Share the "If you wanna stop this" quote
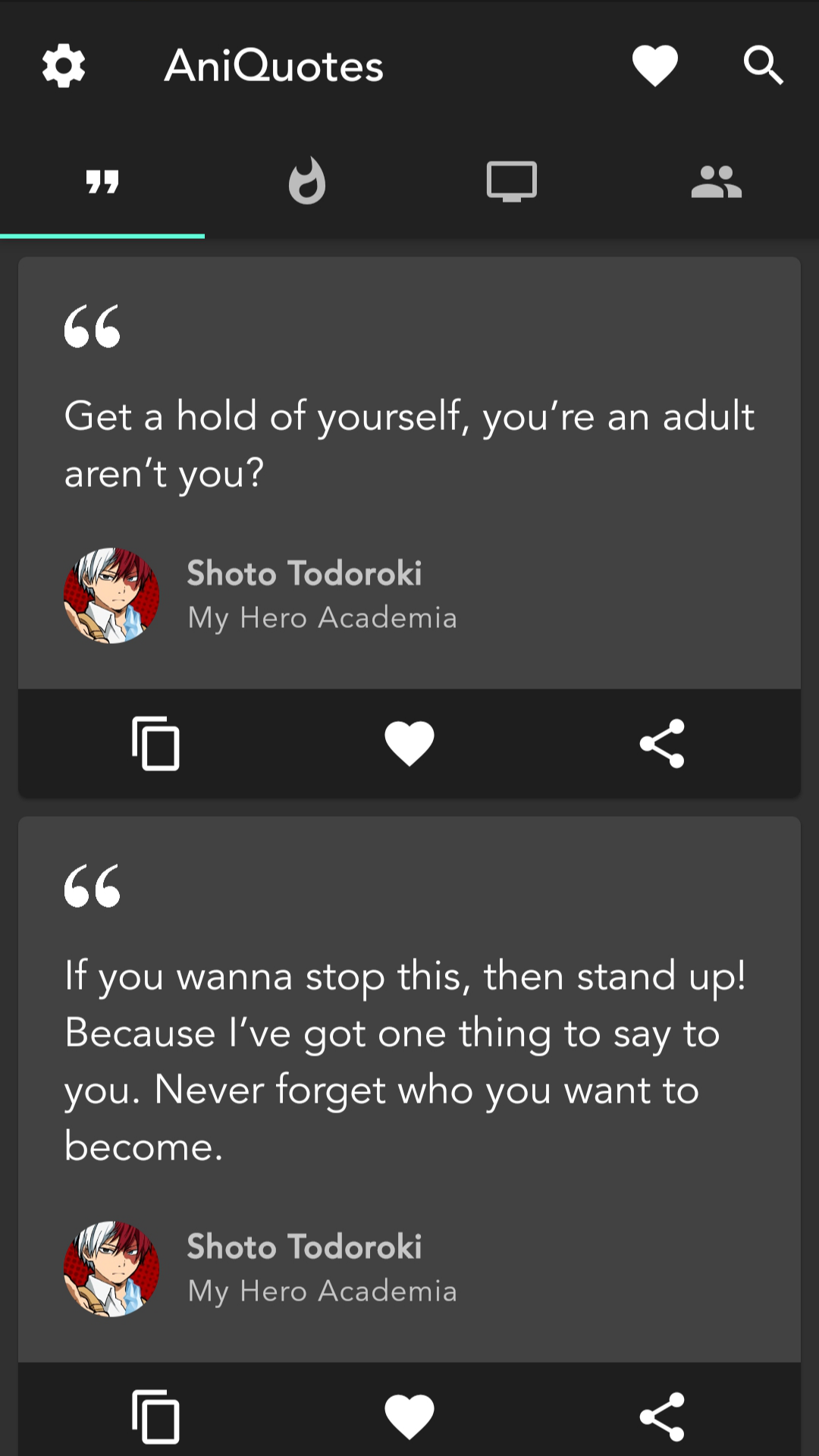 662,1417
